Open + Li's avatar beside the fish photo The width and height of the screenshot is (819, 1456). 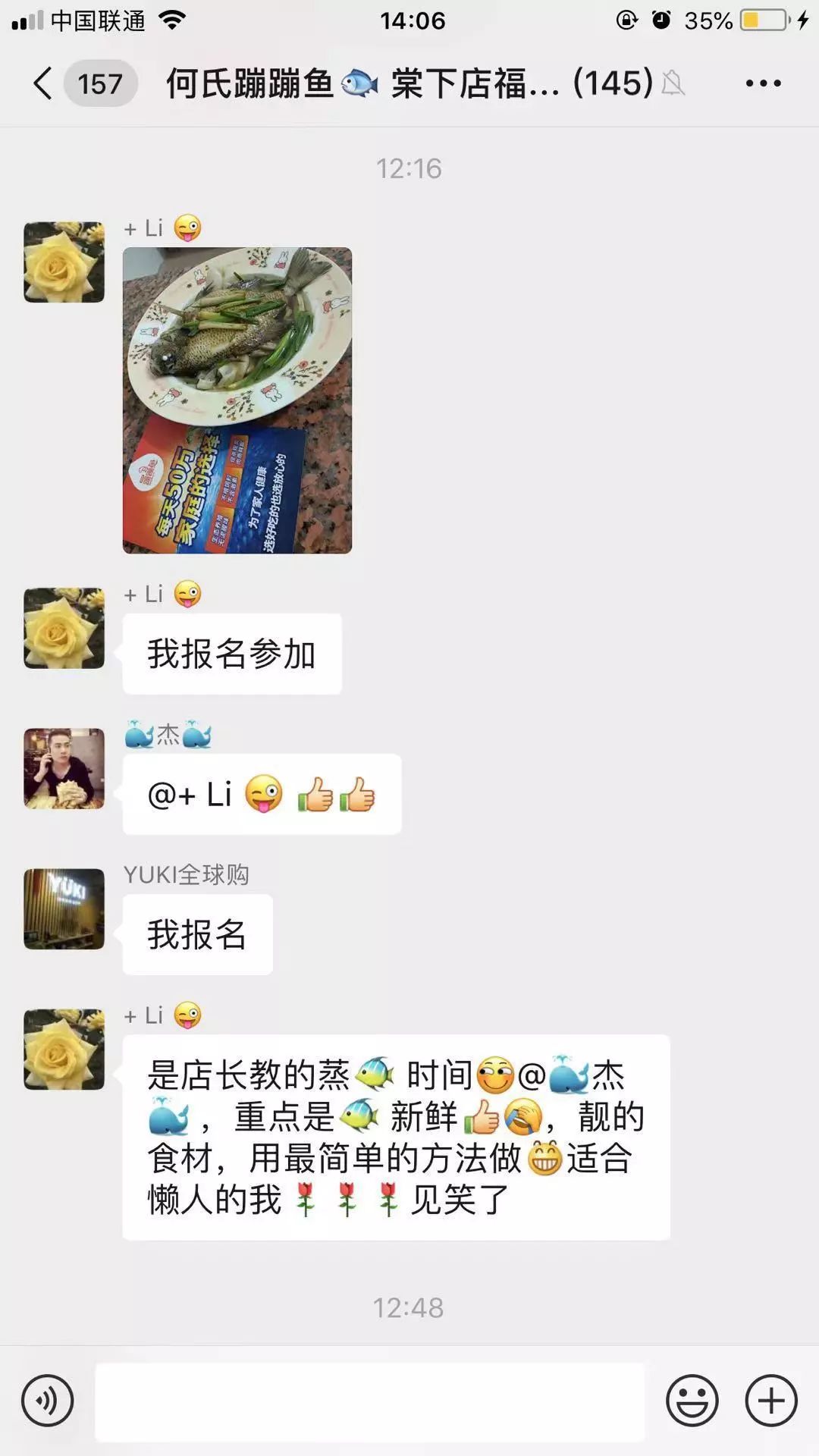pyautogui.click(x=64, y=262)
